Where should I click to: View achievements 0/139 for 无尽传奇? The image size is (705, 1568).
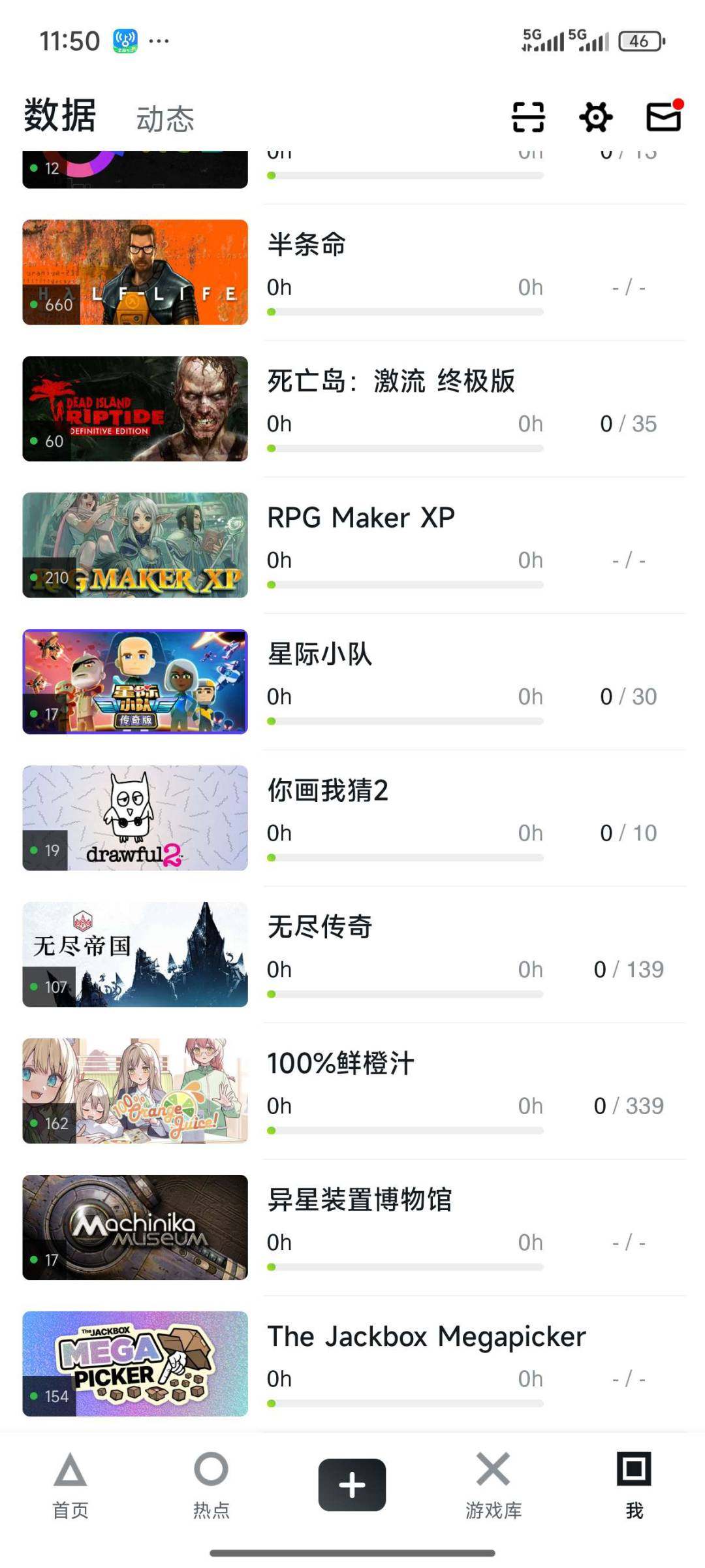click(x=625, y=968)
